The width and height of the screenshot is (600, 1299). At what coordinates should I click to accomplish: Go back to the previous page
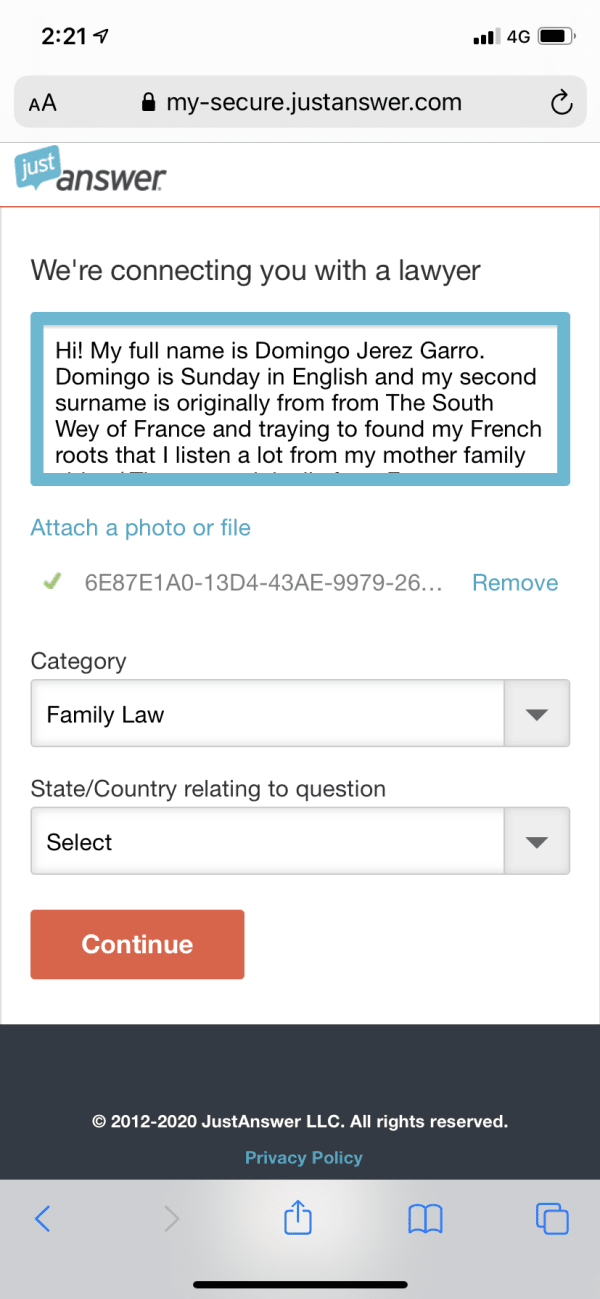[42, 1217]
